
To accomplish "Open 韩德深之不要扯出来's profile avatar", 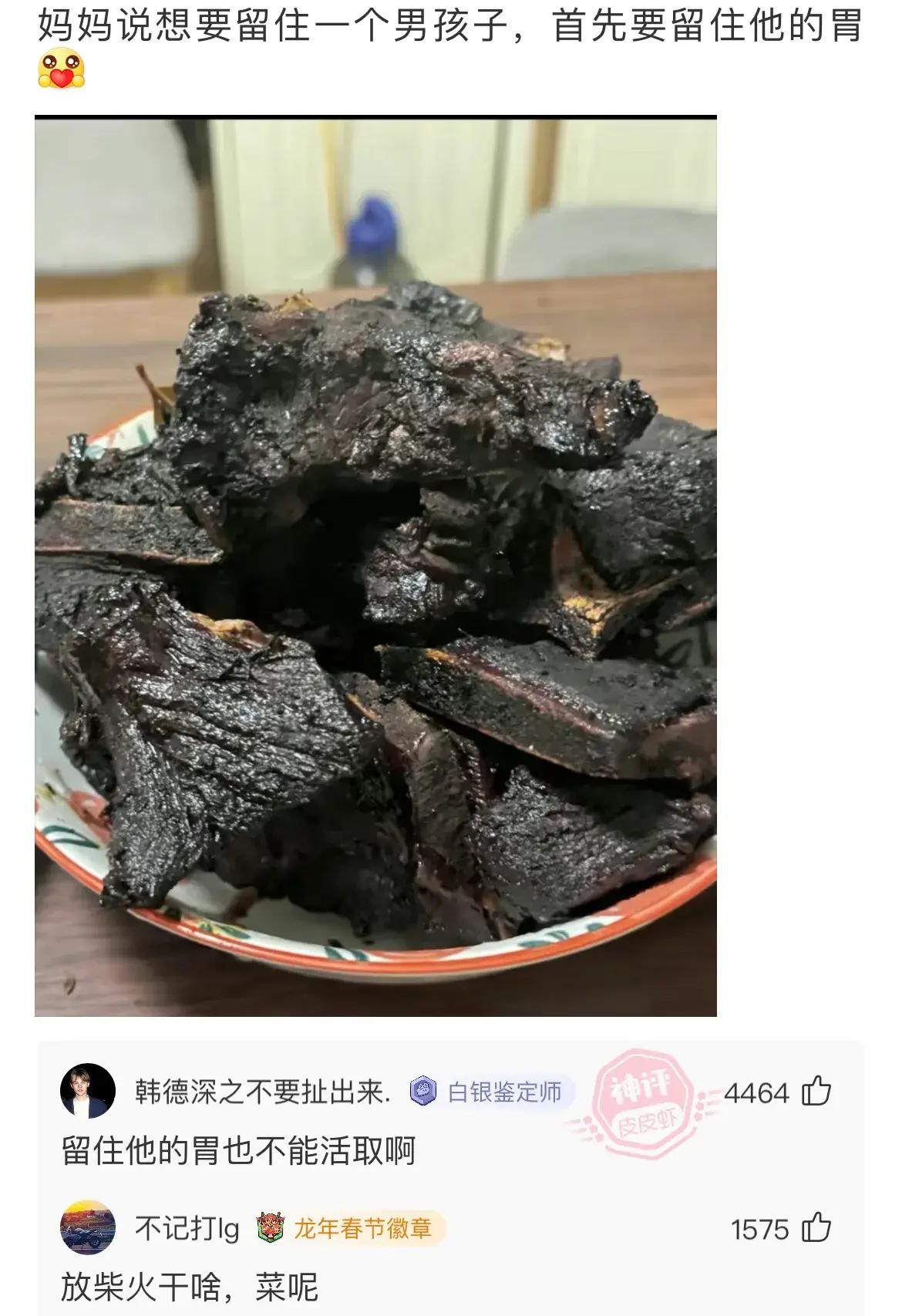I will click(88, 1092).
